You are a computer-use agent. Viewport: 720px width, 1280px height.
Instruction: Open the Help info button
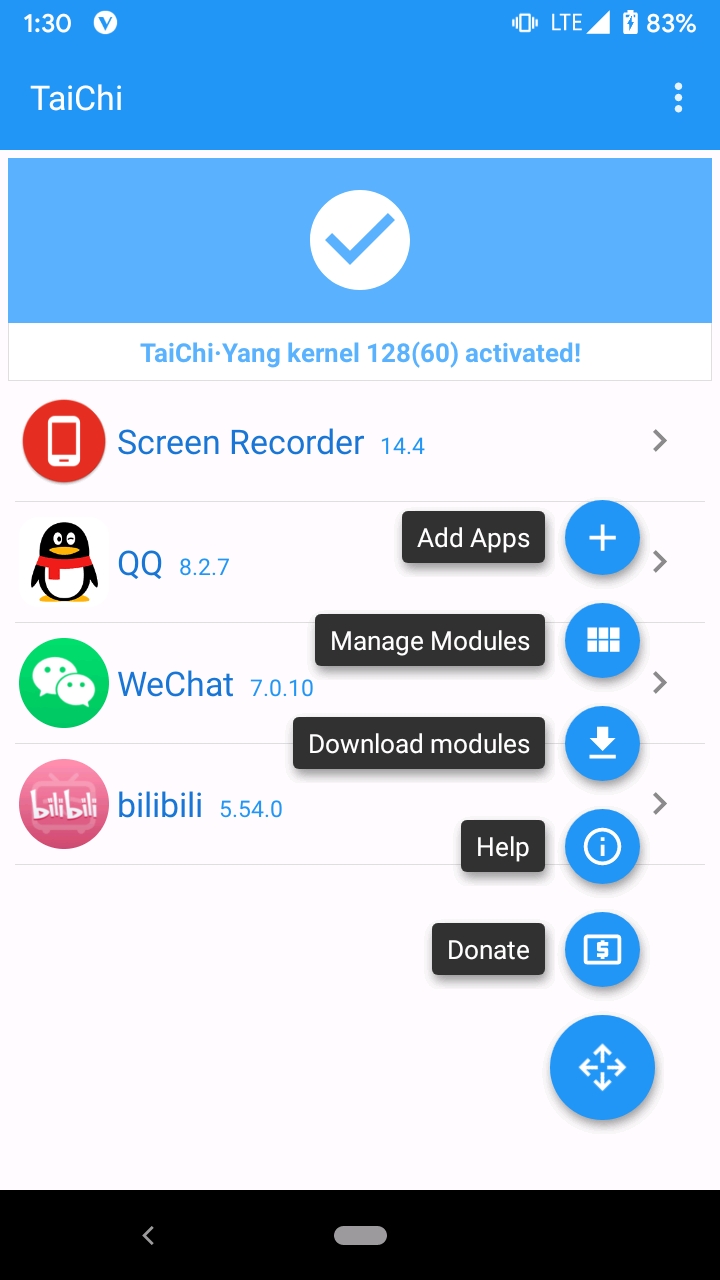[x=602, y=847]
